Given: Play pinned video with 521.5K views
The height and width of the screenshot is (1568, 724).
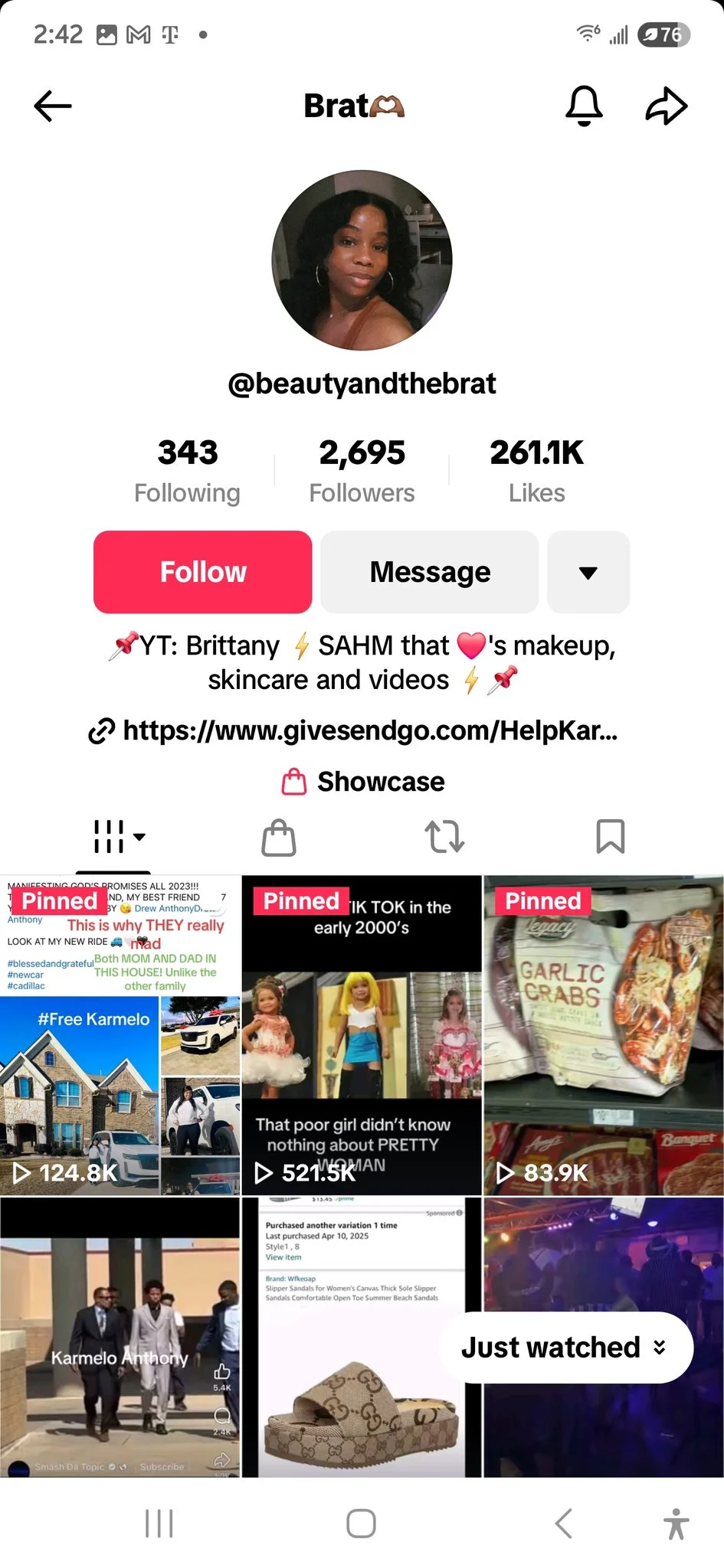Looking at the screenshot, I should 362,1035.
